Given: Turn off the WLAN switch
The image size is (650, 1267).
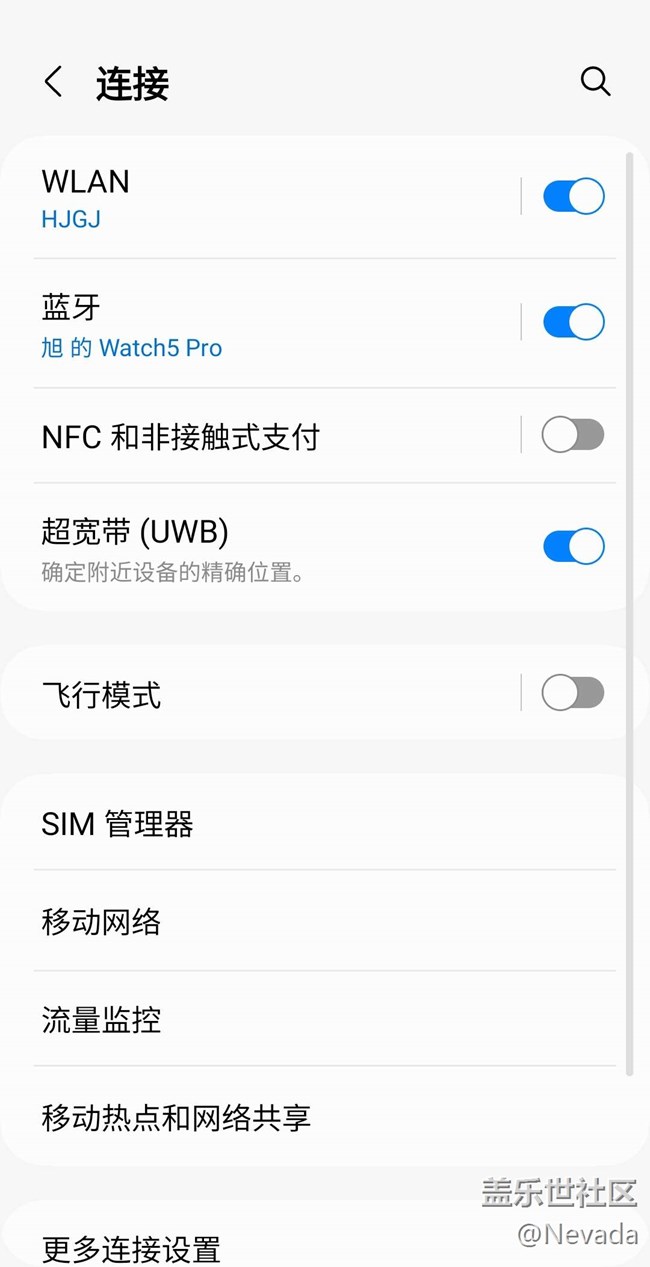Looking at the screenshot, I should pyautogui.click(x=573, y=197).
